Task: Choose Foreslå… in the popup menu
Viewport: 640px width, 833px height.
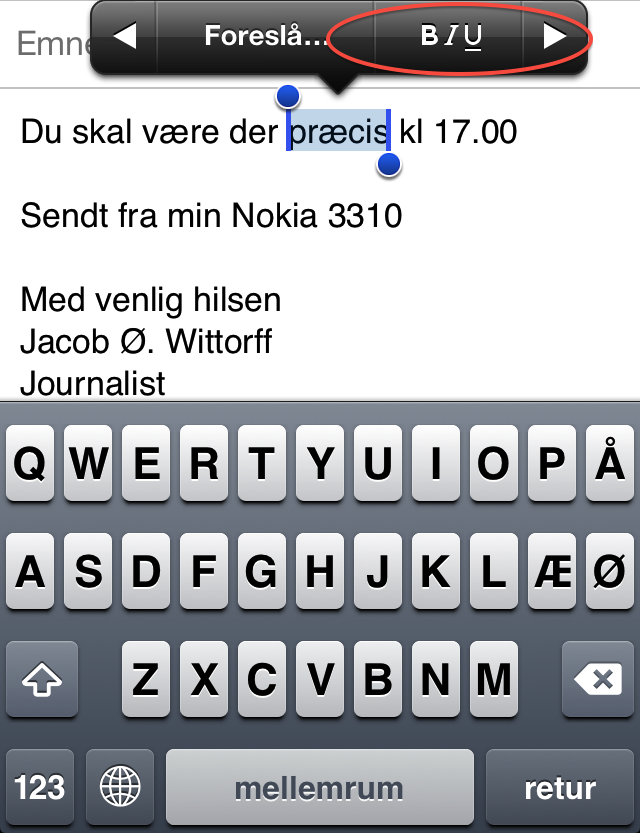Action: click(x=265, y=36)
